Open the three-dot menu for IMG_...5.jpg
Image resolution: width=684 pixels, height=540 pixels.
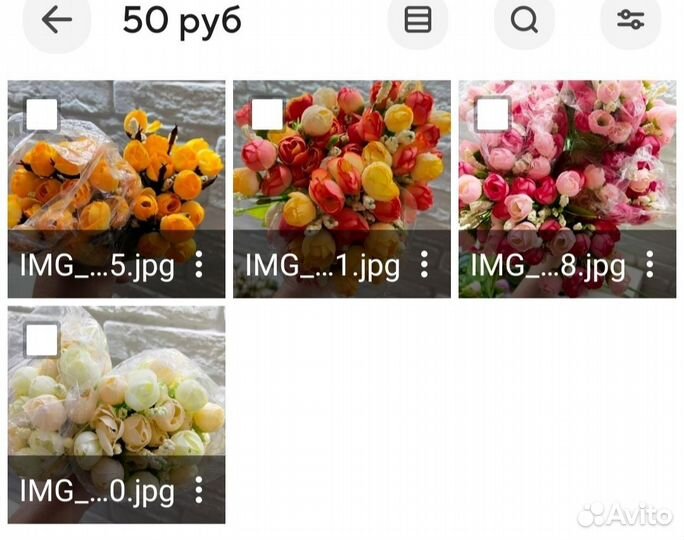[x=199, y=265]
